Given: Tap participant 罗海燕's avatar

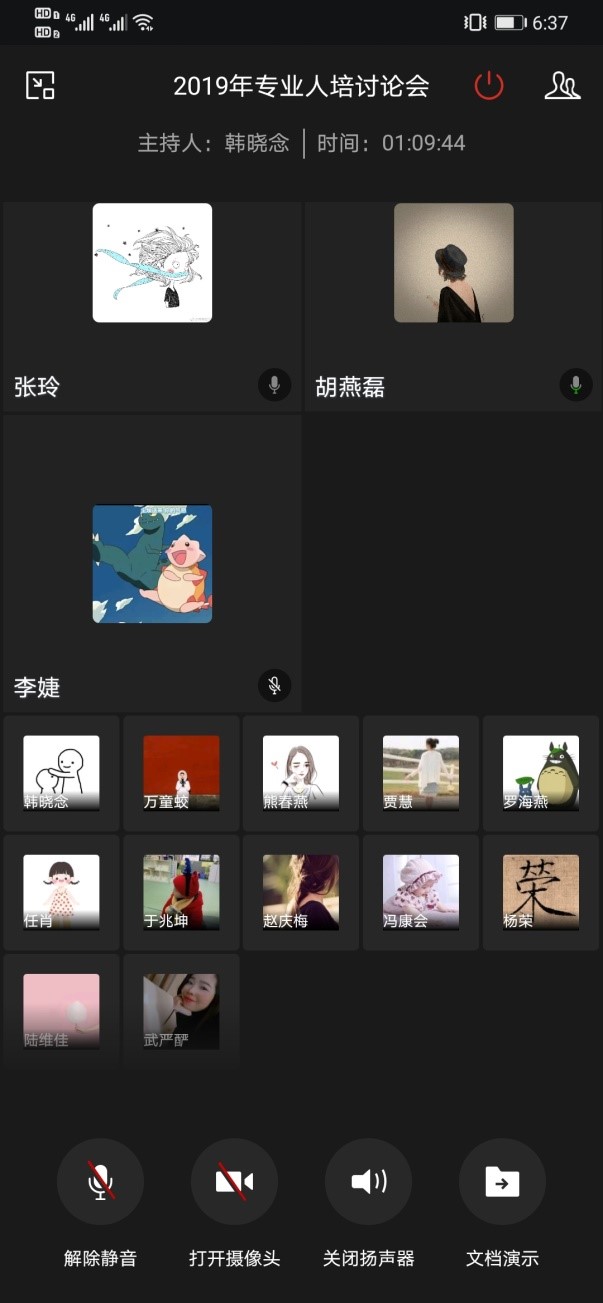Looking at the screenshot, I should [541, 772].
